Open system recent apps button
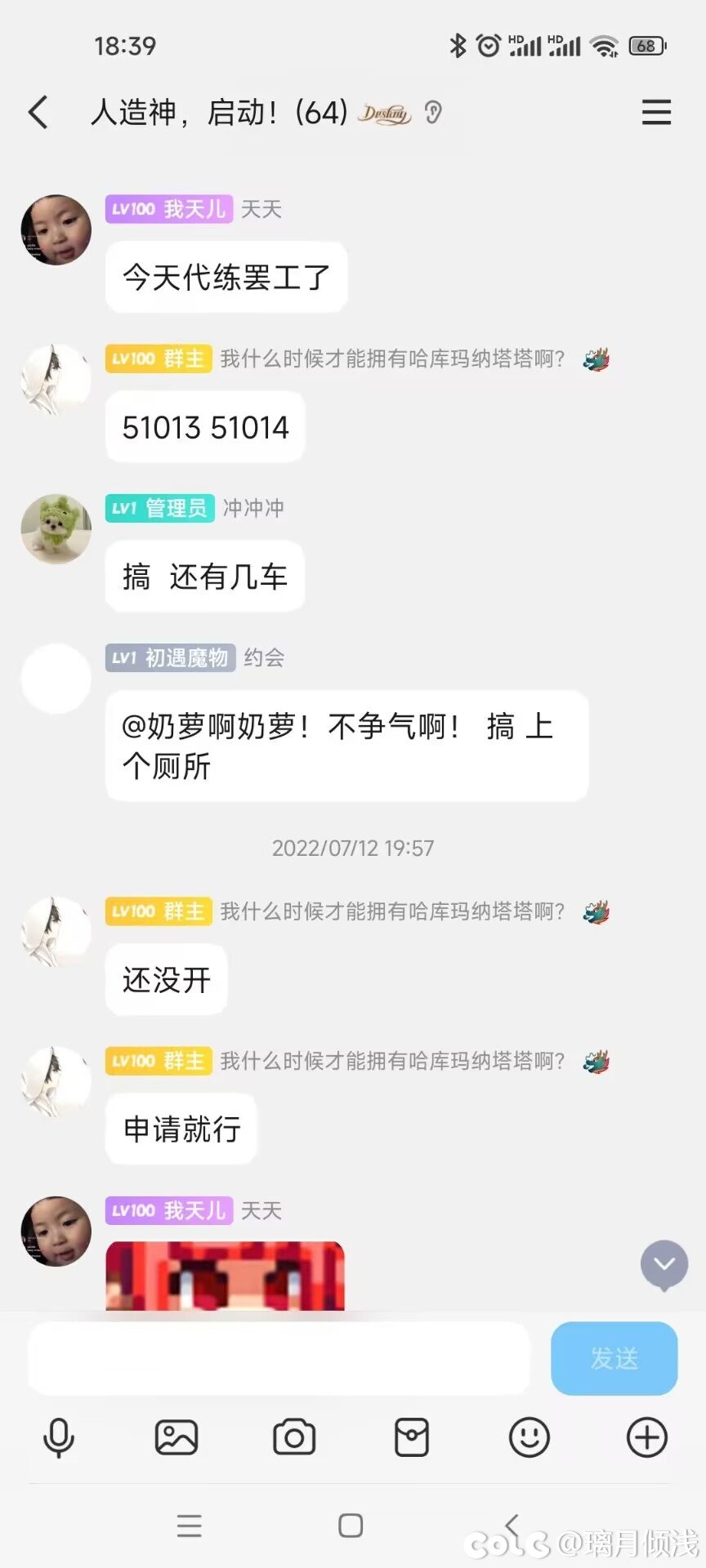Viewport: 706px width, 1568px height. click(x=189, y=1525)
